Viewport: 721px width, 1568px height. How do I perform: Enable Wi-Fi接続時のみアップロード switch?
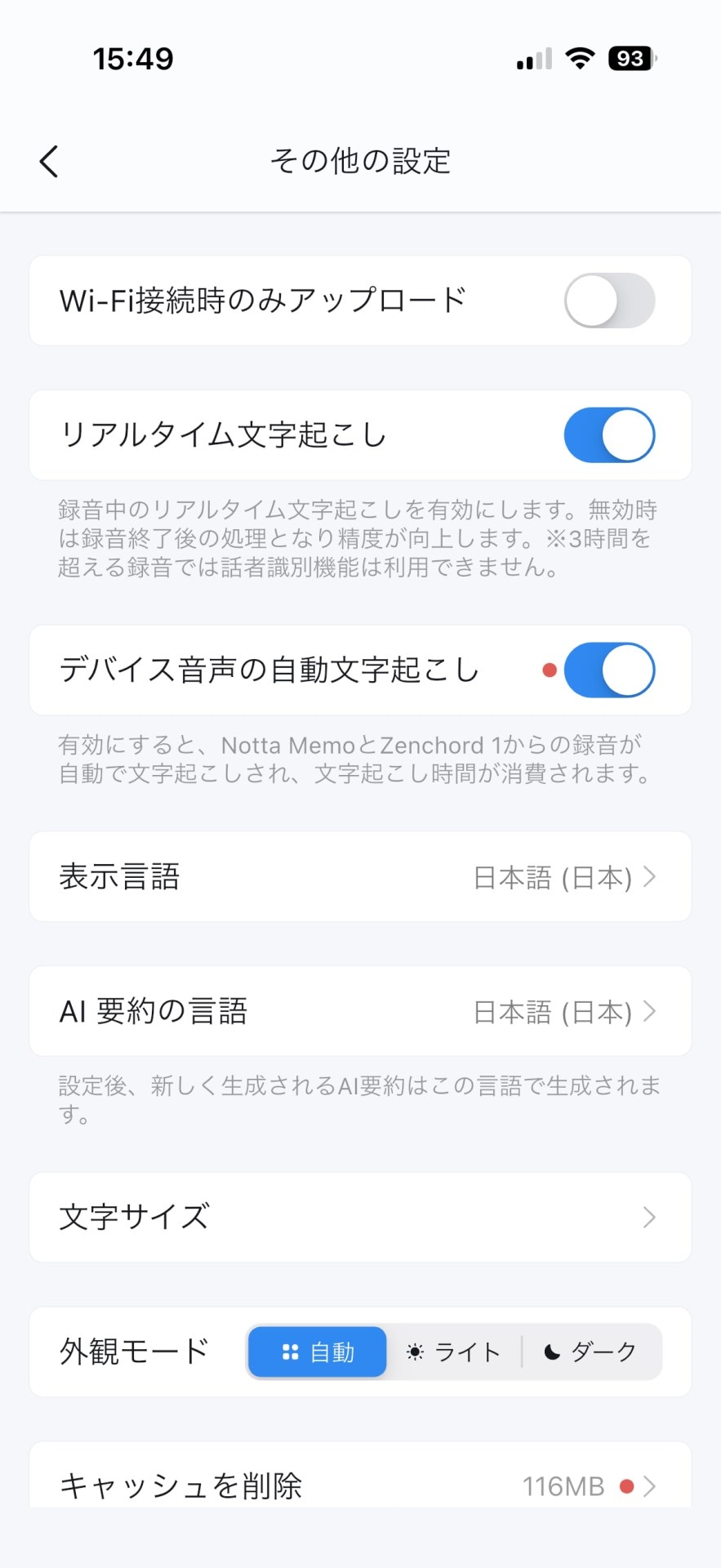pos(609,301)
